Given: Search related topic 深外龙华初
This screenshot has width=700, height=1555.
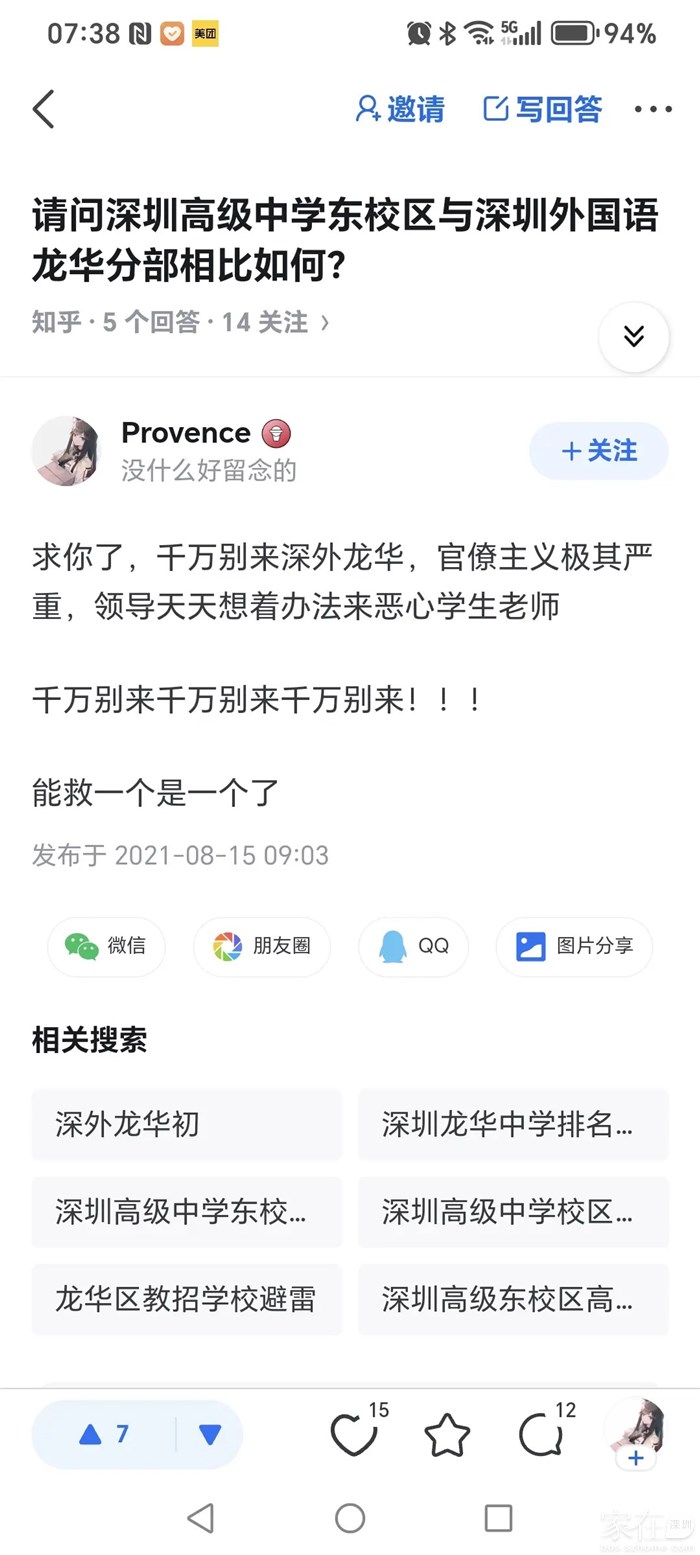Looking at the screenshot, I should 187,1124.
